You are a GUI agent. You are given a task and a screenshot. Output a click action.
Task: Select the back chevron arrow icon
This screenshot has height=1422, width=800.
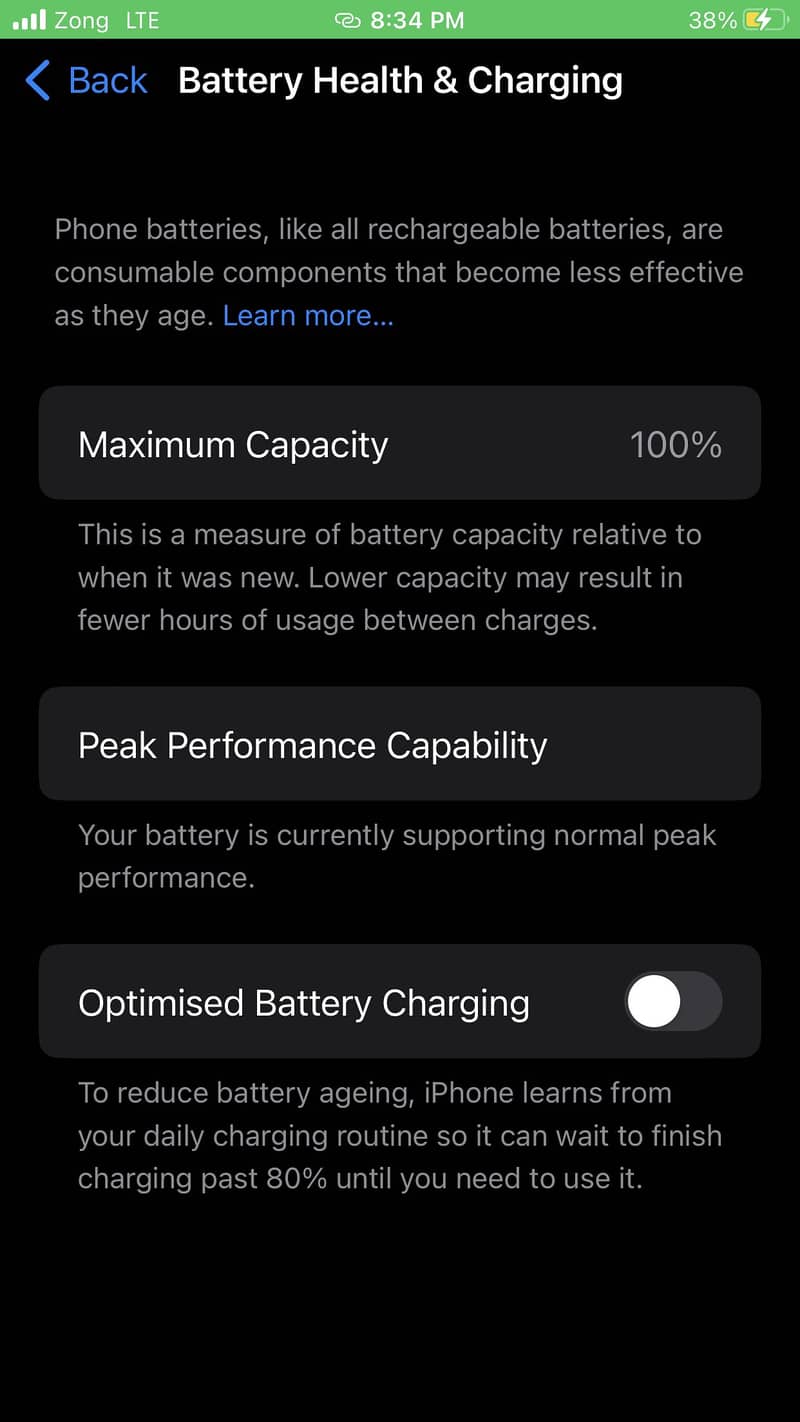point(37,80)
